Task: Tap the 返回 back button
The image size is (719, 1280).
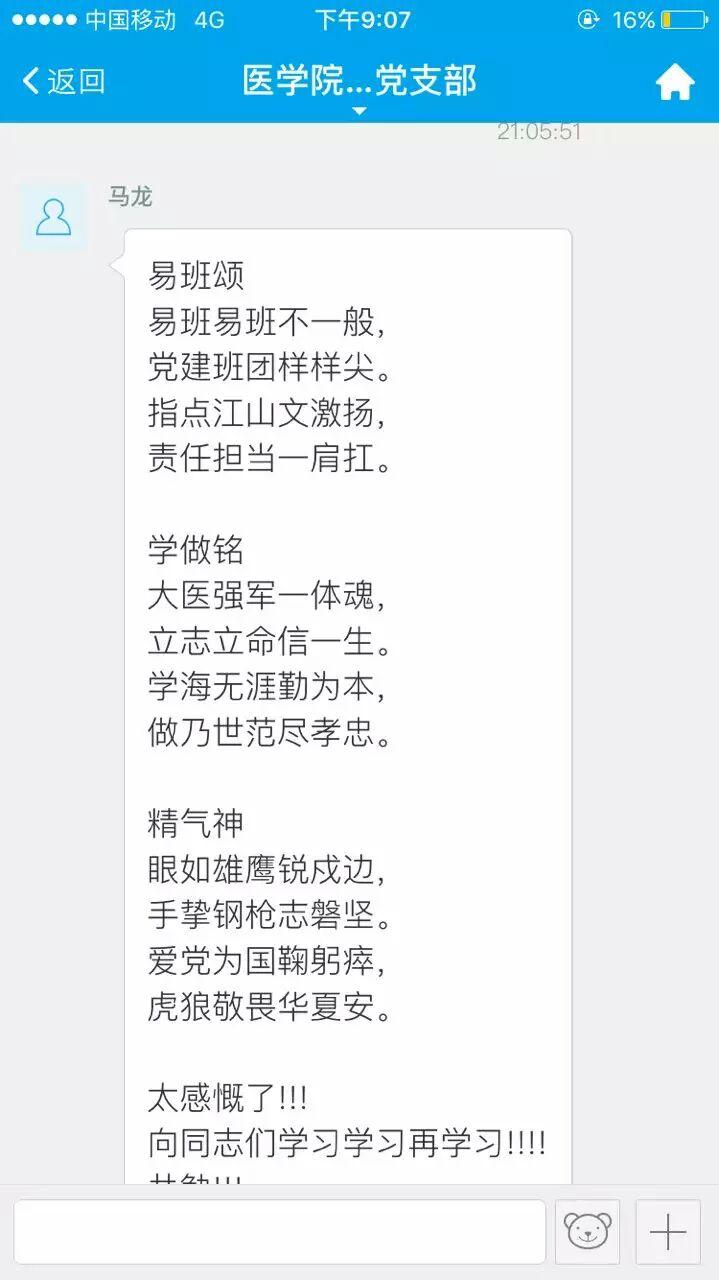Action: coord(64,81)
